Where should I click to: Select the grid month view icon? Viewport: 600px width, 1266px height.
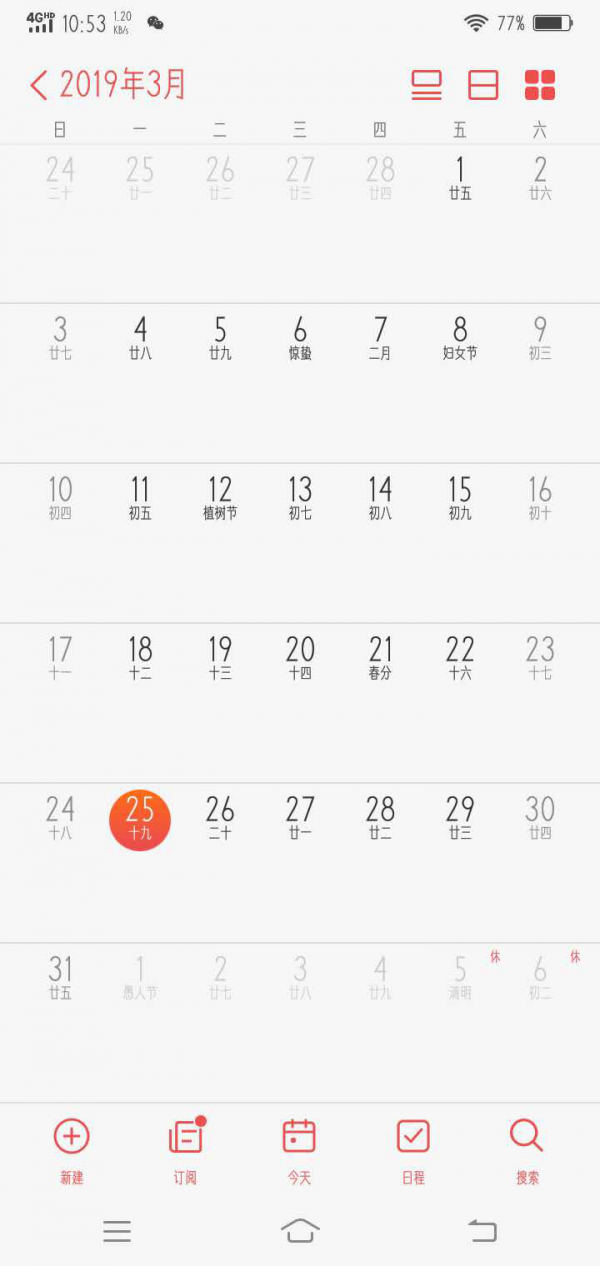tap(540, 85)
